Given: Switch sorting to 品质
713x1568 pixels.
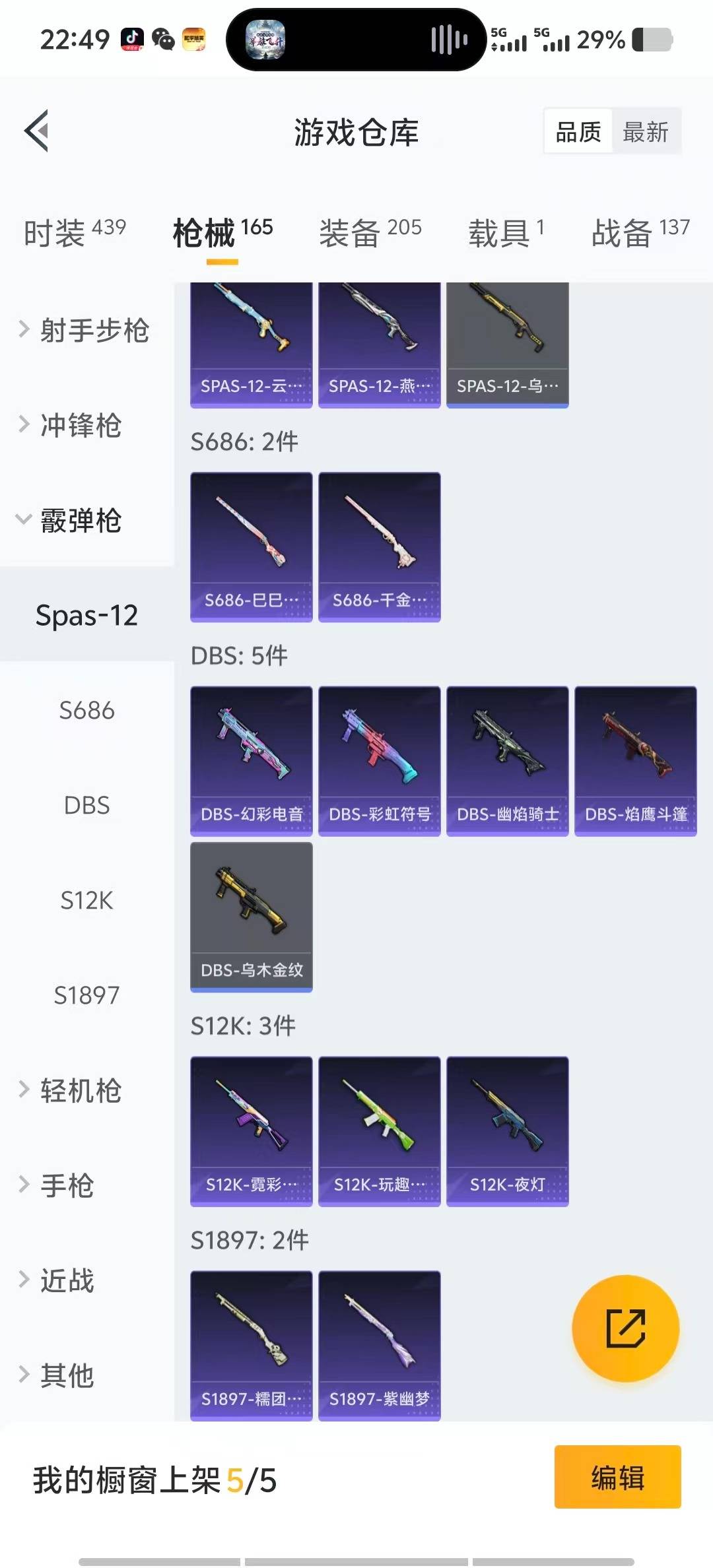Looking at the screenshot, I should 577,131.
